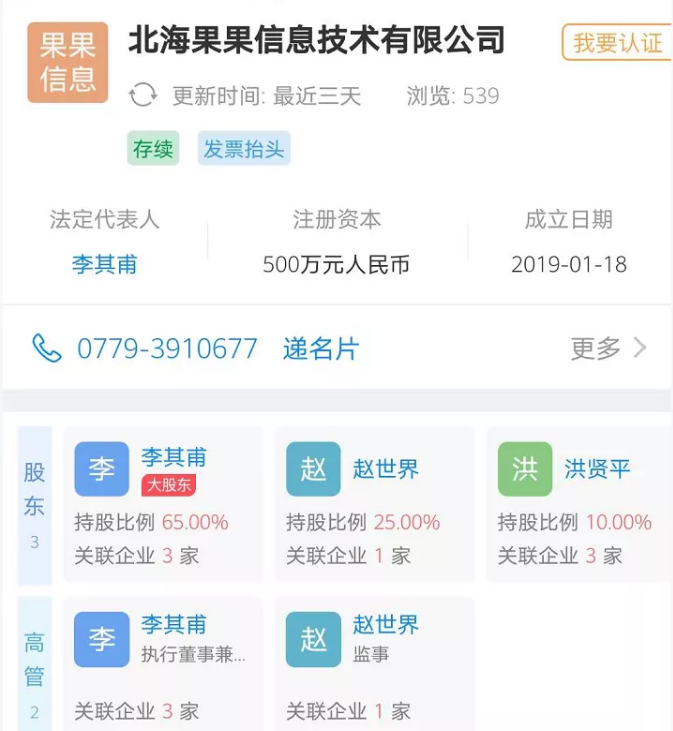Open the 发票抬头 tag
Screen dimensions: 673x731
[244, 150]
